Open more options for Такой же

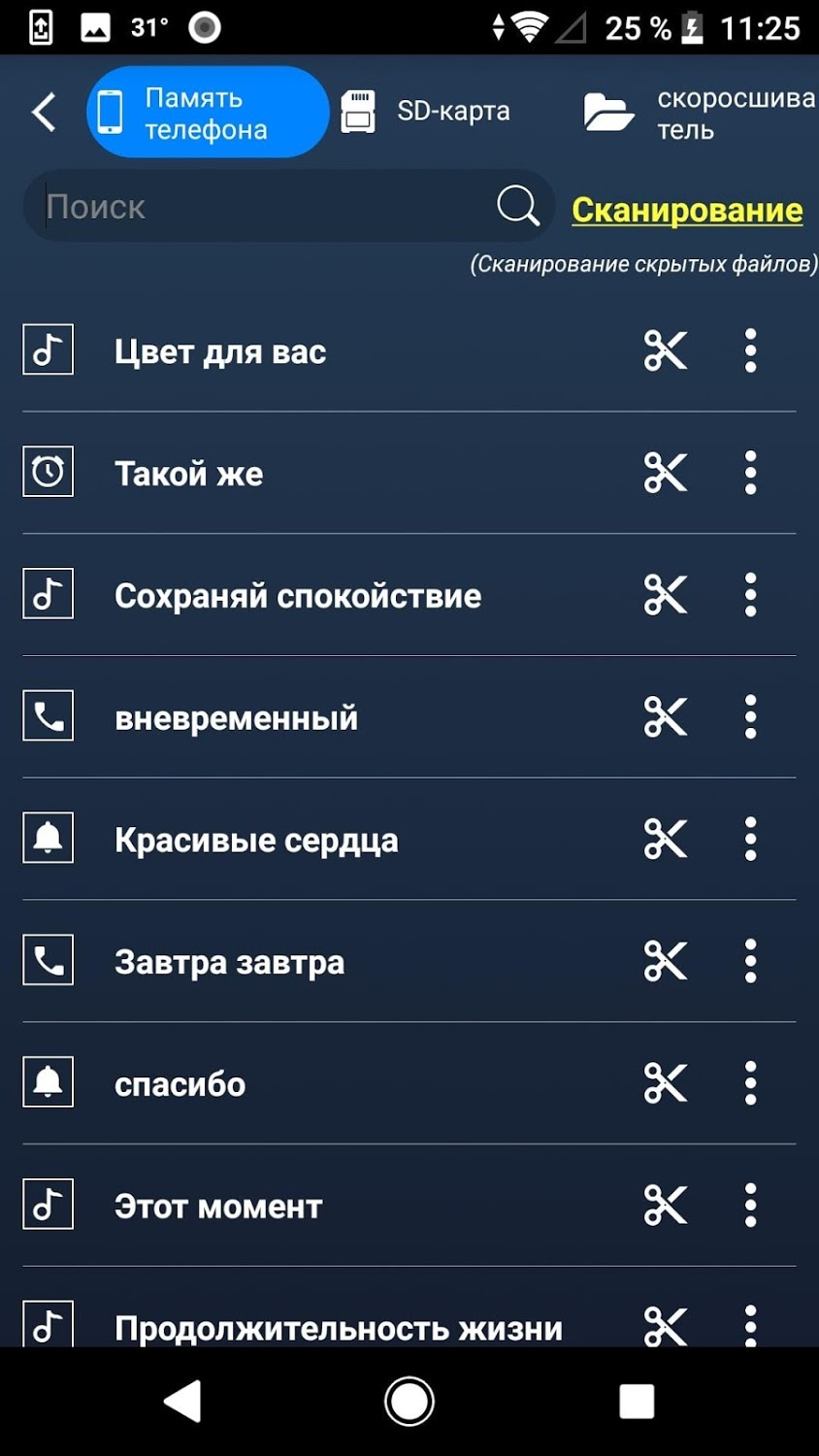750,473
